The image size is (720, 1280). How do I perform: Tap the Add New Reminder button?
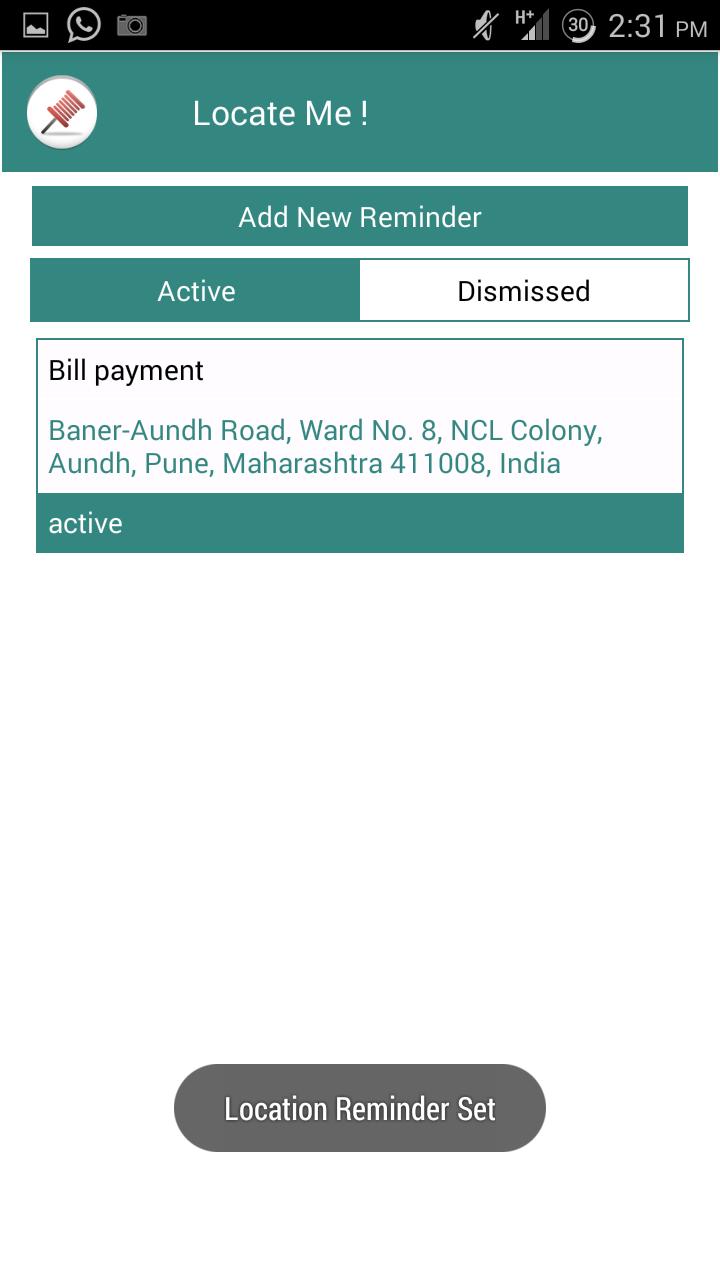tap(360, 216)
